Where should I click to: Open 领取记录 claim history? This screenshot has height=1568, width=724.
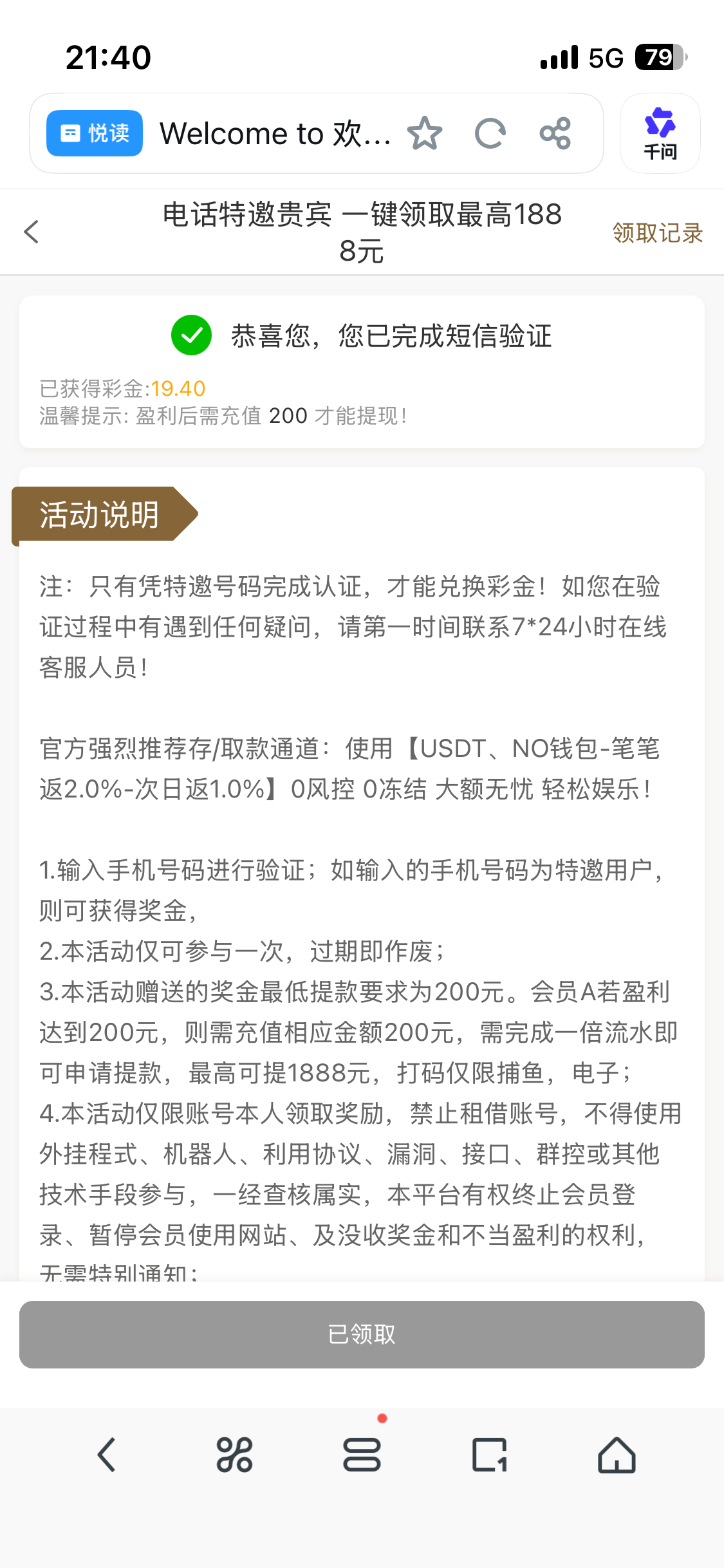click(657, 233)
